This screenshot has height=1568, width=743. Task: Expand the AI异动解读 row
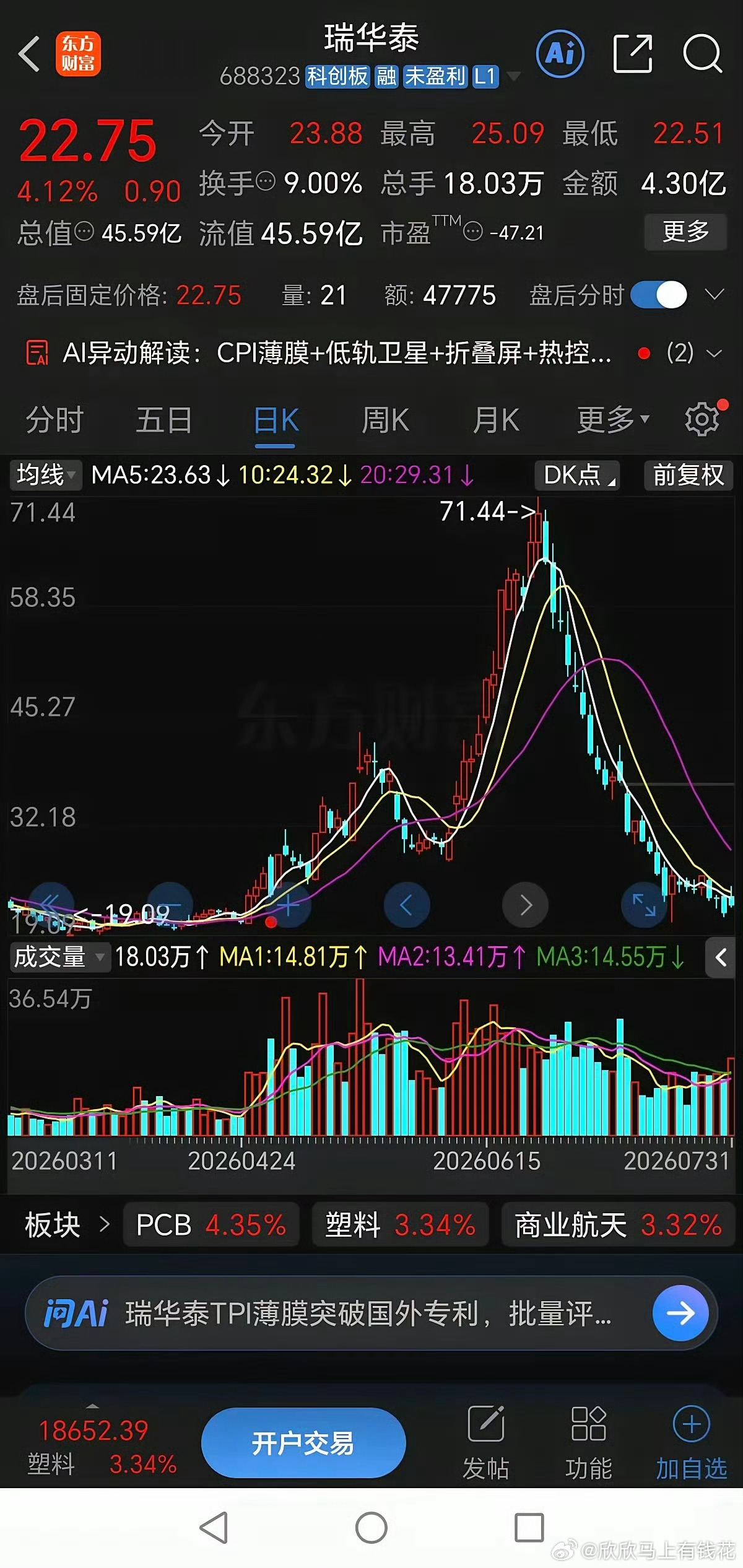click(715, 354)
